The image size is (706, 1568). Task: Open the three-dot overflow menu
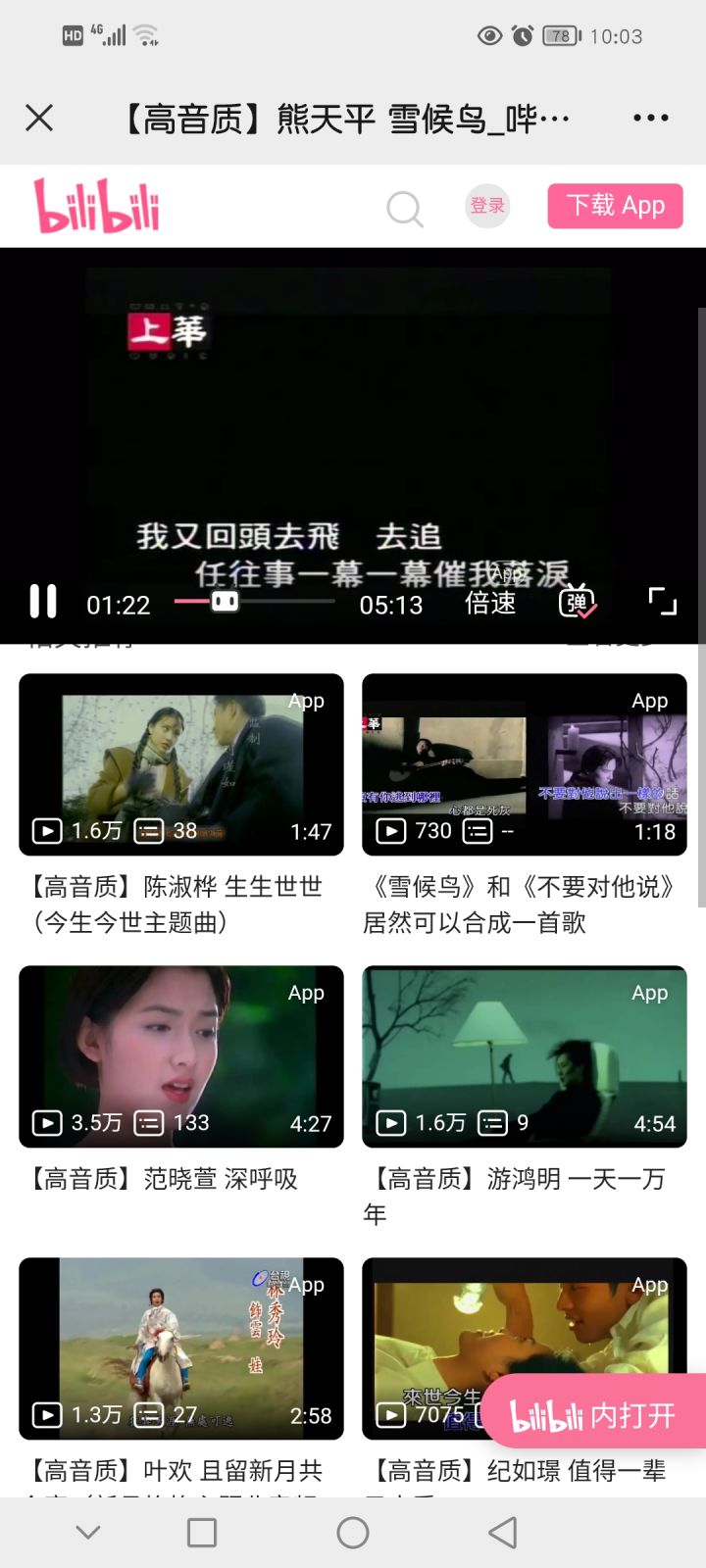(x=650, y=119)
